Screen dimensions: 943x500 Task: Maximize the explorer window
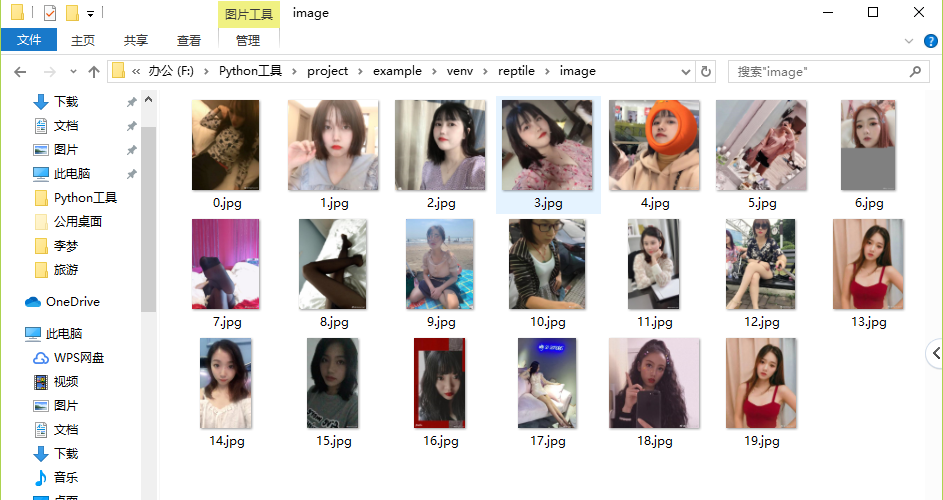coord(873,13)
